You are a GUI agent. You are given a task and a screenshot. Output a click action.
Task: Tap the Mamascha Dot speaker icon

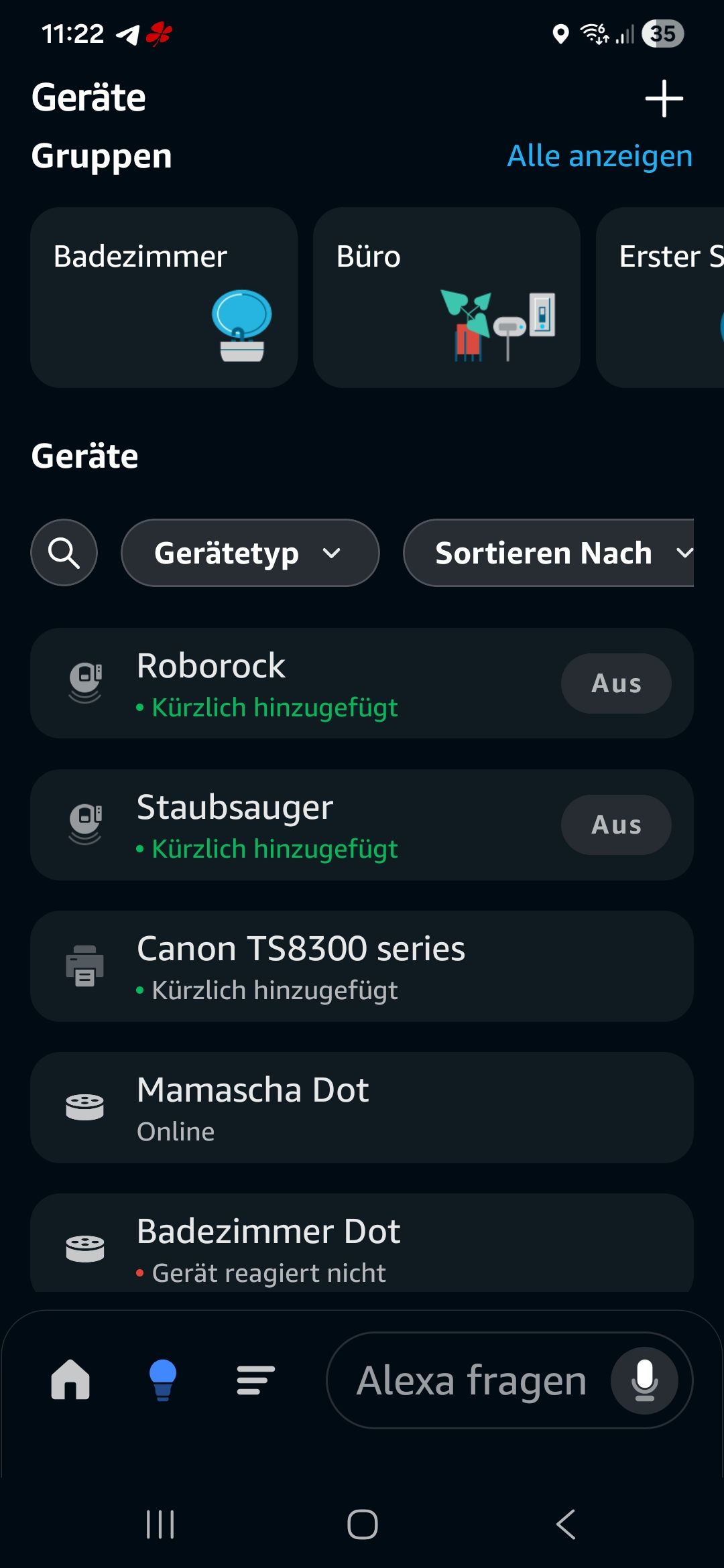[x=84, y=1106]
